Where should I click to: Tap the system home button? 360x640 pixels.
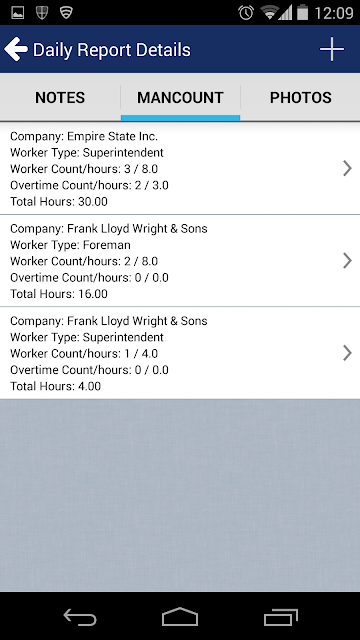click(x=180, y=616)
